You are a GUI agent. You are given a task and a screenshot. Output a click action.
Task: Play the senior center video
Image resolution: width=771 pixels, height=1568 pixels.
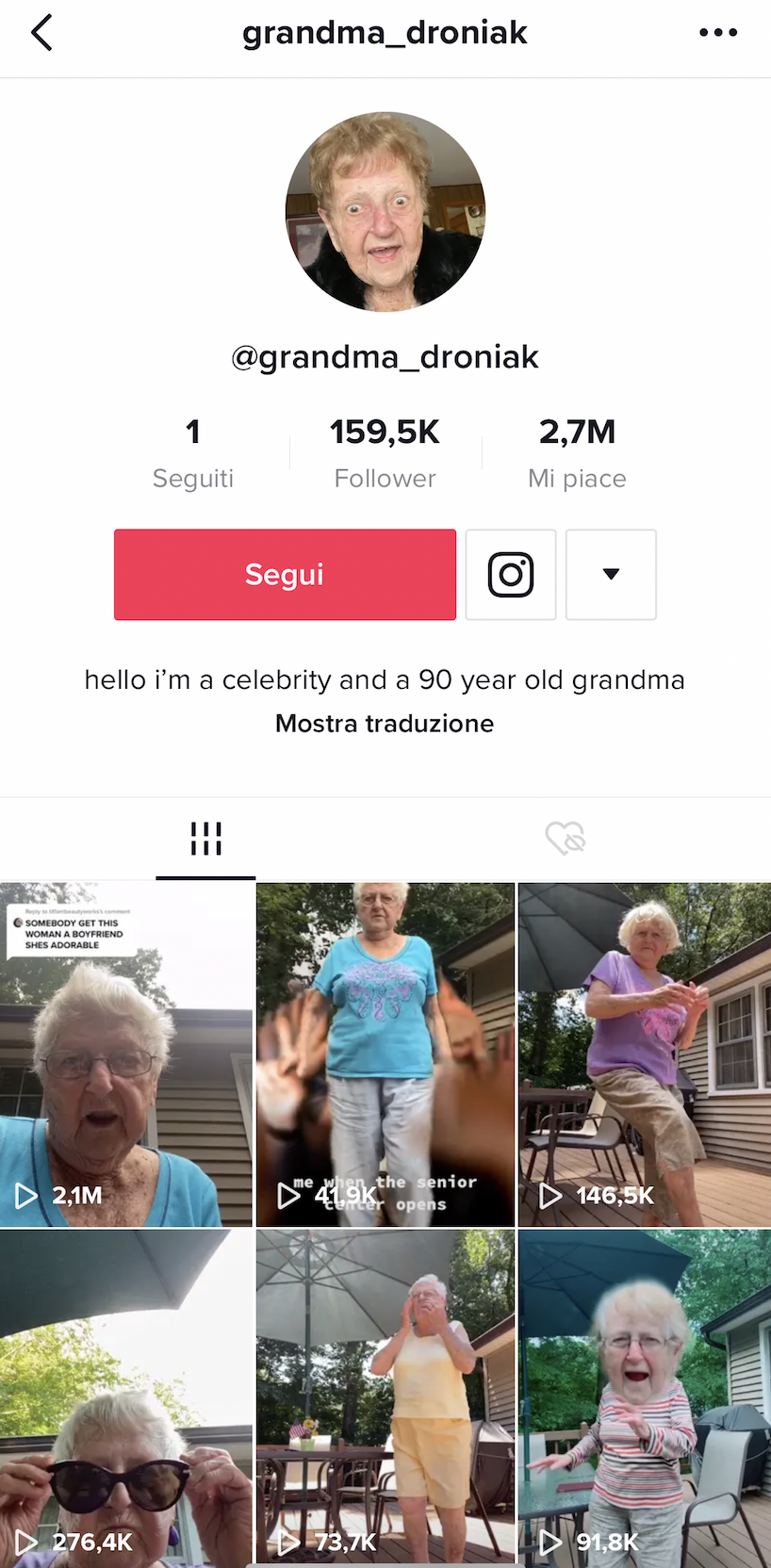click(385, 1053)
